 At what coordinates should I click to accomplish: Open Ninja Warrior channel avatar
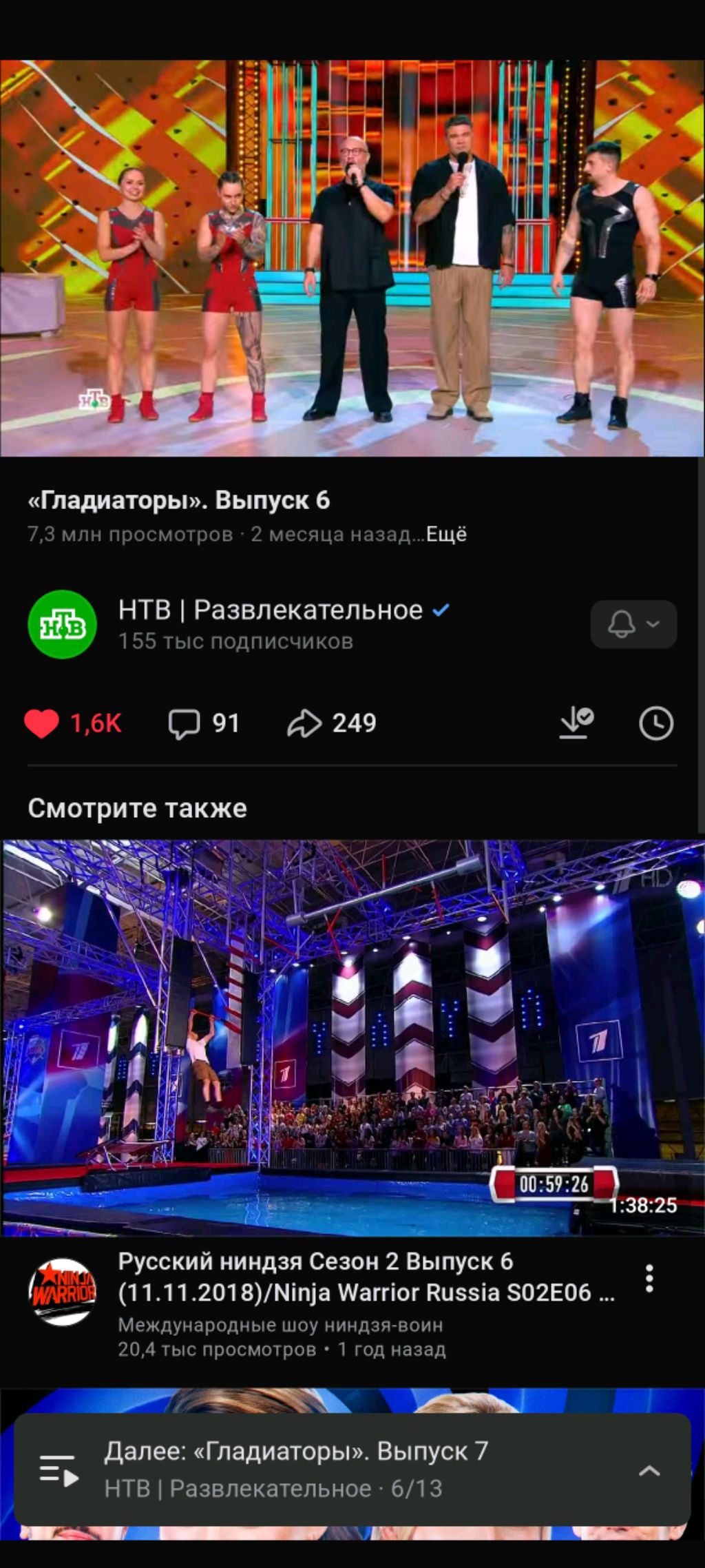62,1292
